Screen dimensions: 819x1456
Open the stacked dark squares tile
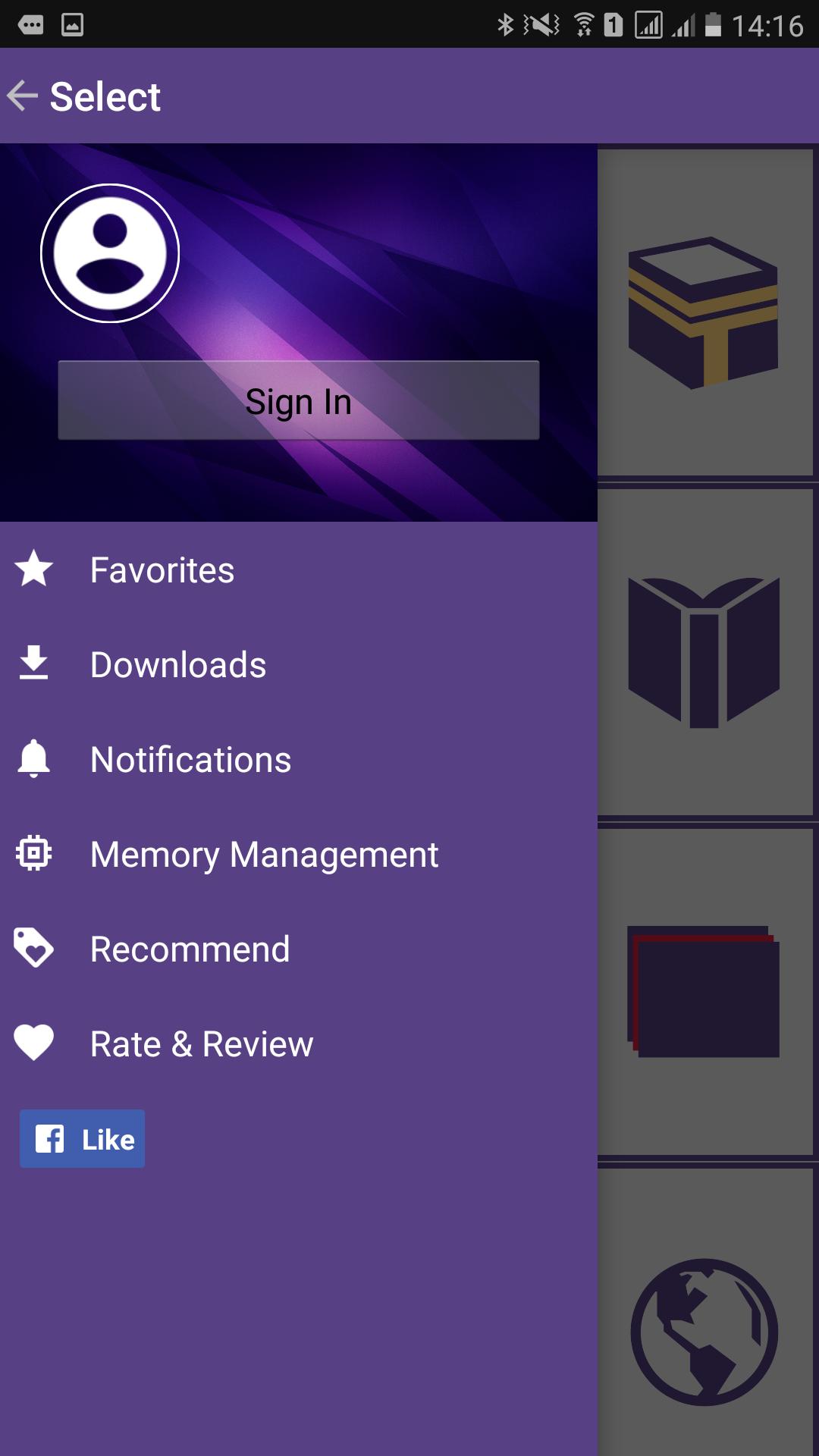coord(704,992)
